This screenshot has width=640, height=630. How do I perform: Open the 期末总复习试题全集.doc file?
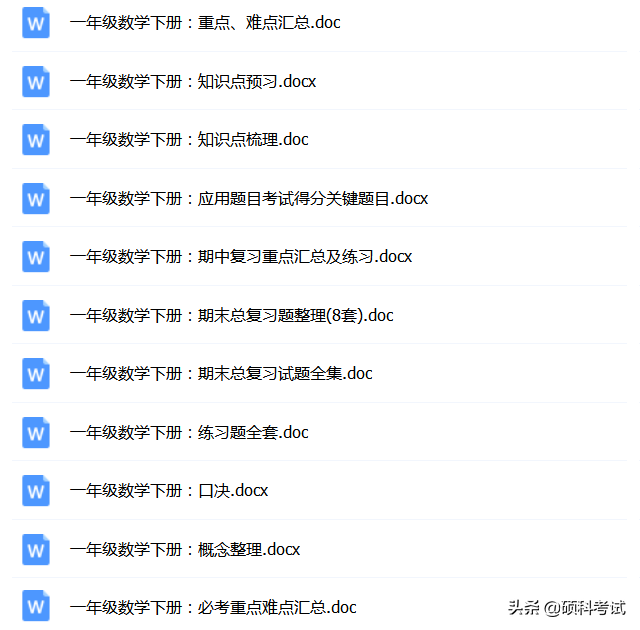pyautogui.click(x=221, y=374)
